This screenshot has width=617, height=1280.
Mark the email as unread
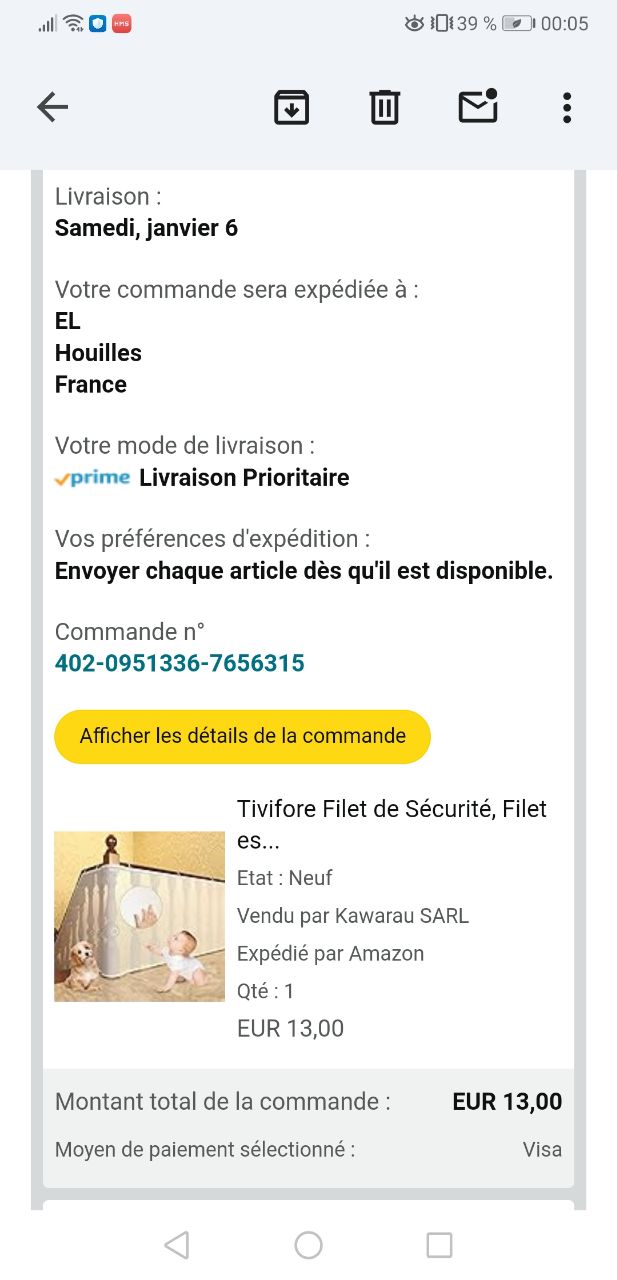[477, 107]
